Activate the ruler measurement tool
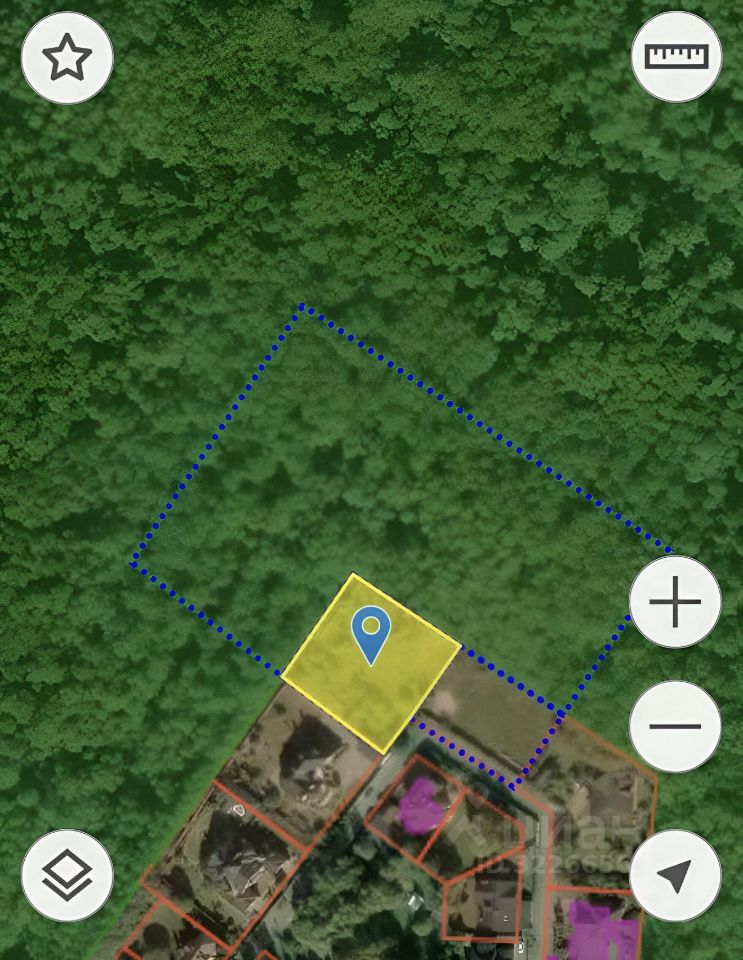 [677, 56]
